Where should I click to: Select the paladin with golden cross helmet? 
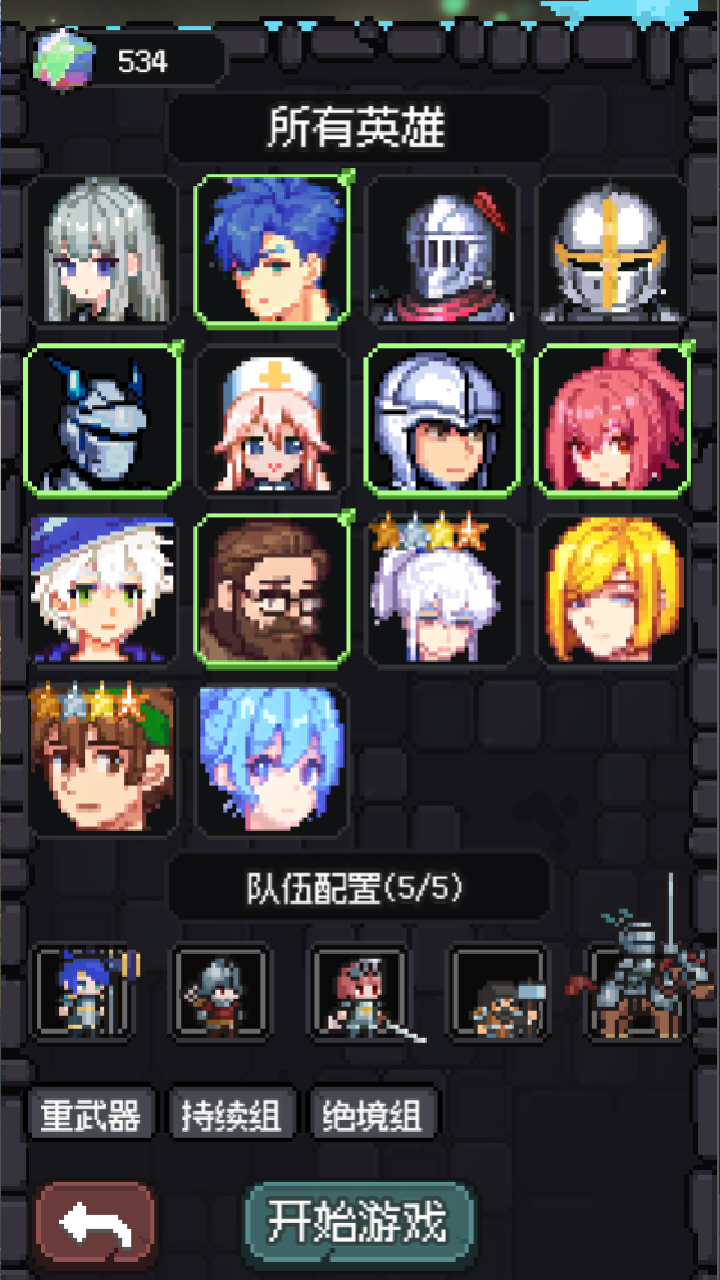[612, 251]
